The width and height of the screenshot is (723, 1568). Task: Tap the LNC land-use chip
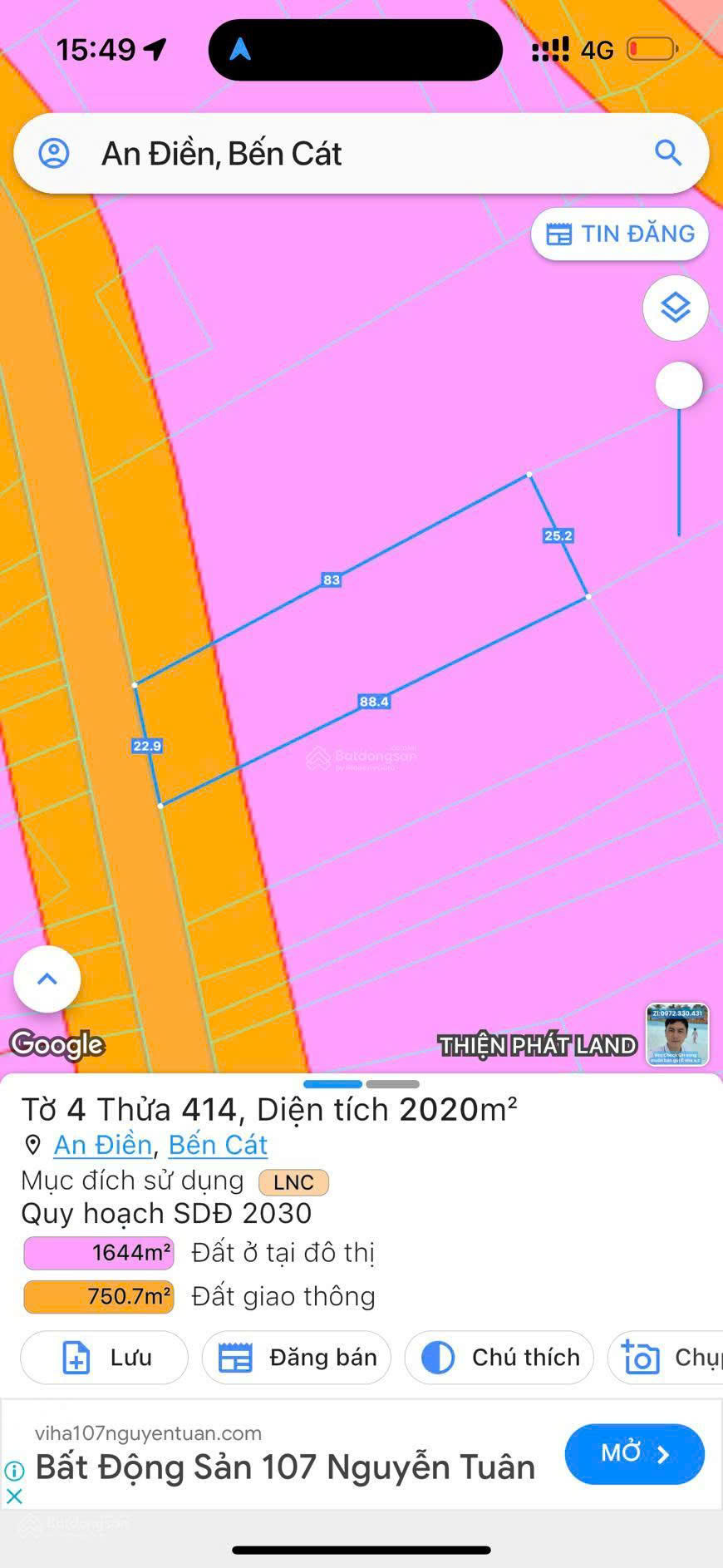(293, 1182)
